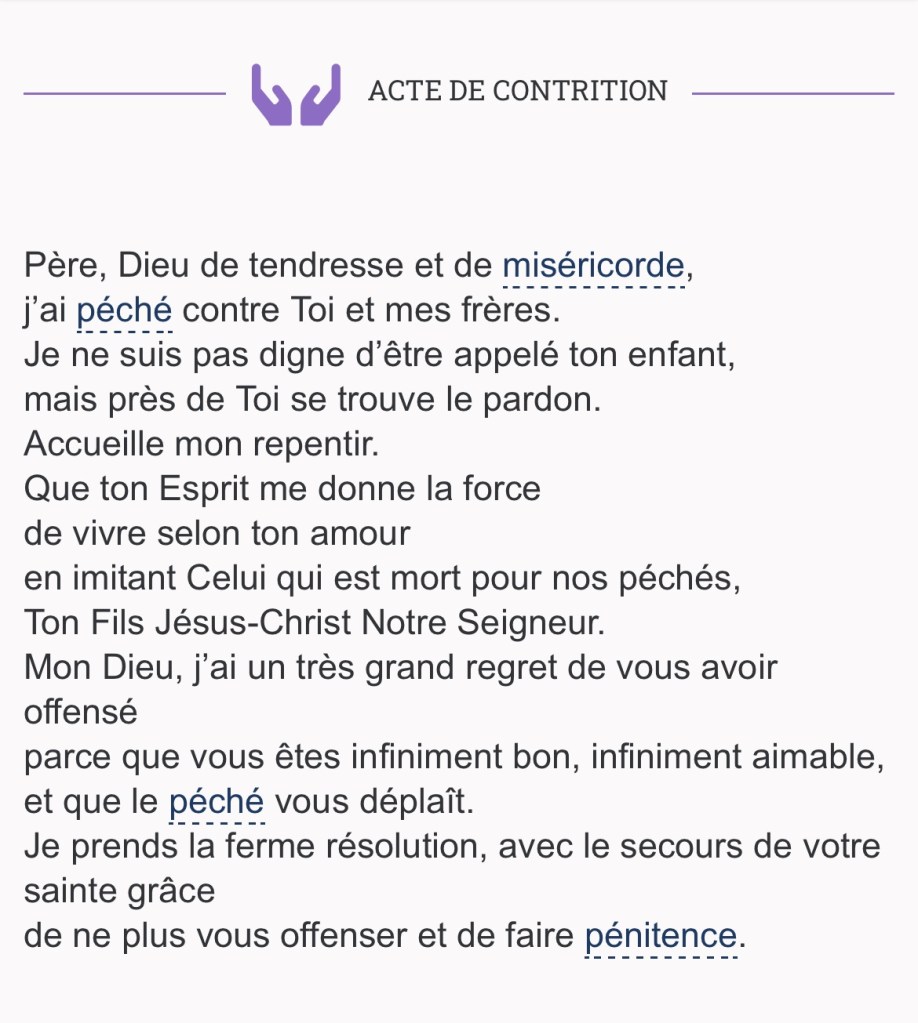Open the pénitence glossary link
The height and width of the screenshot is (1023, 918).
(x=660, y=937)
